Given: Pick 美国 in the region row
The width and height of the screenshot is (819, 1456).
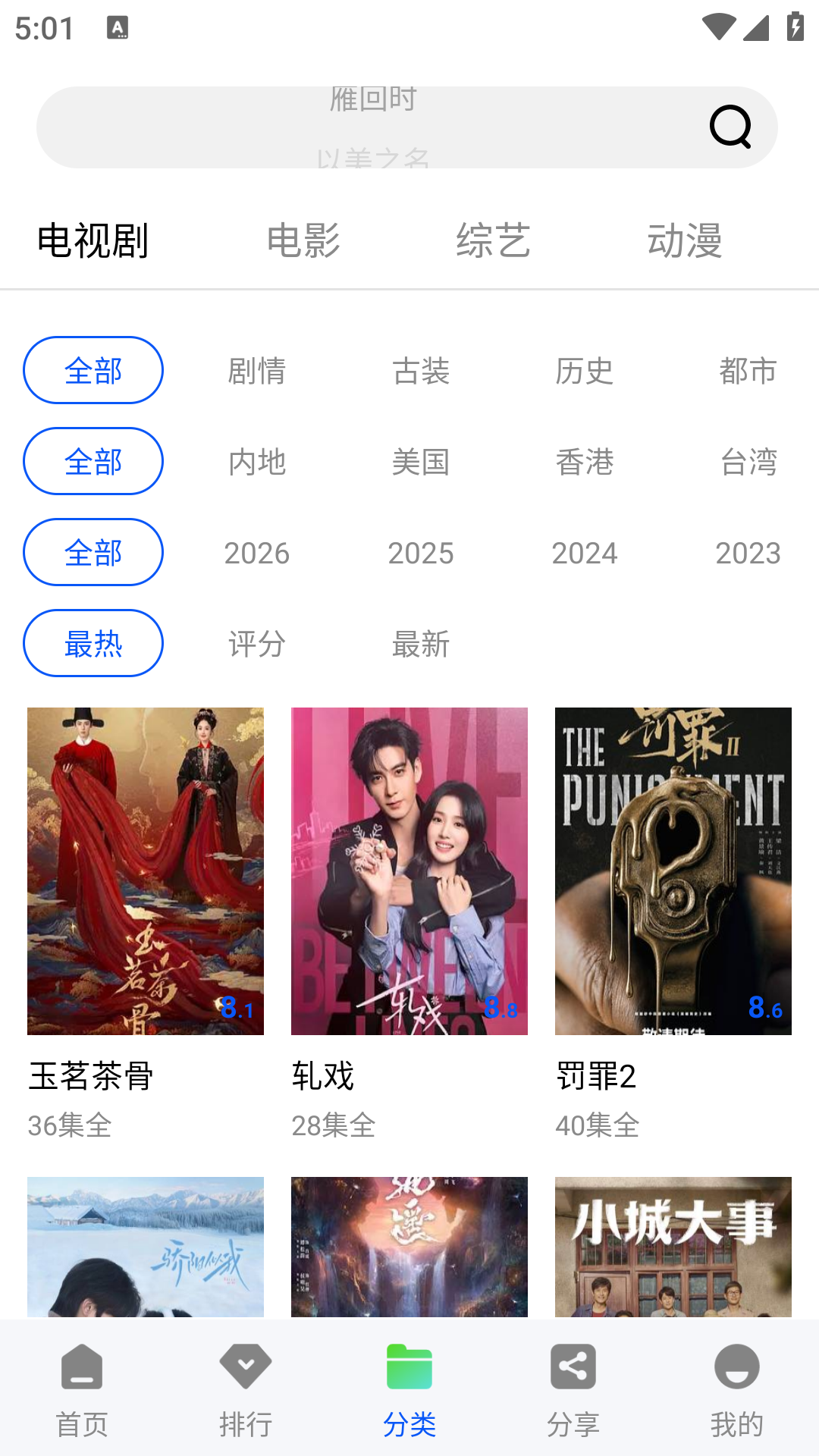Looking at the screenshot, I should tap(422, 463).
